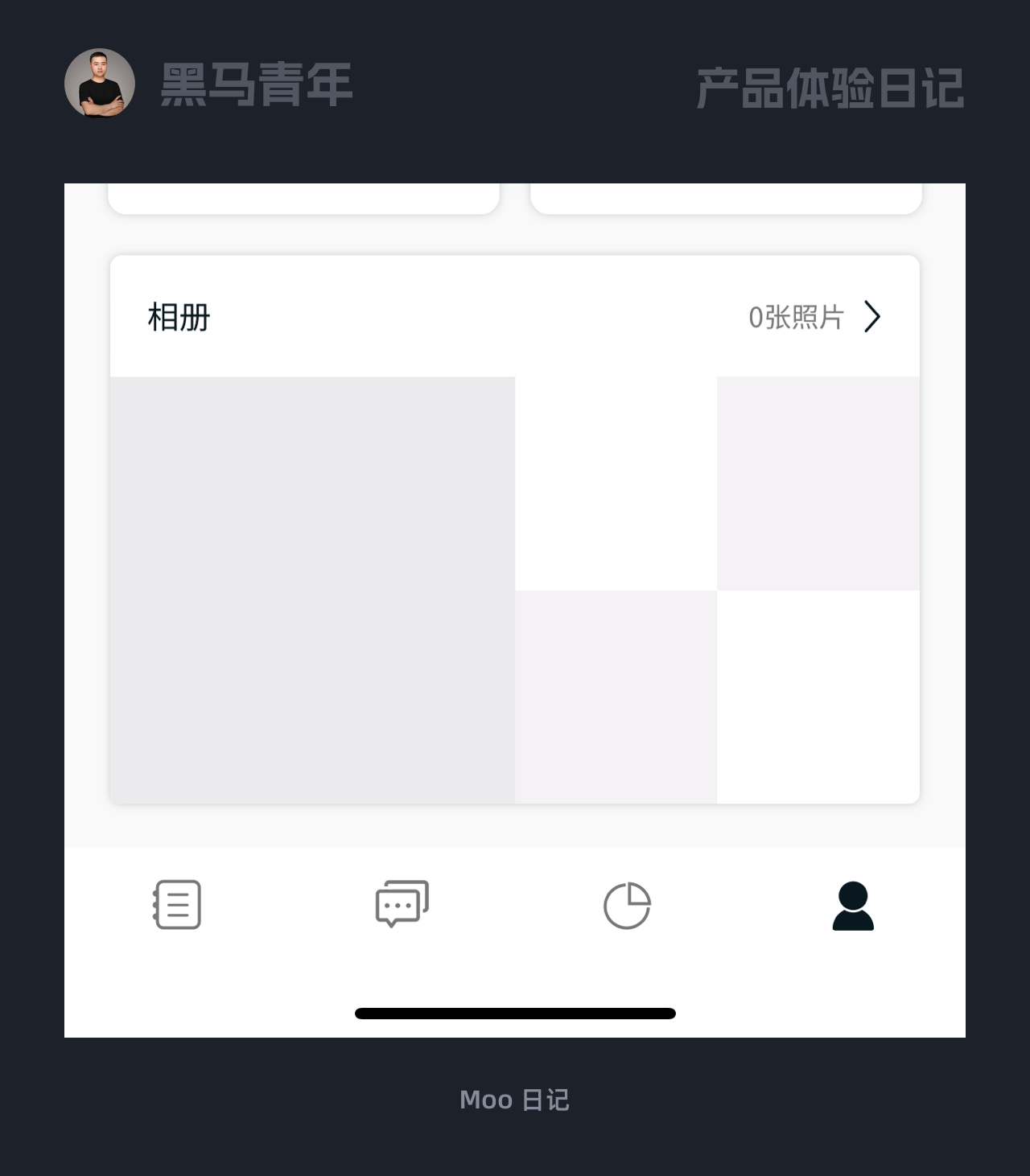Screen dimensions: 1030x1176
Task: Tap the 0张照片 photo count label
Action: [x=796, y=316]
